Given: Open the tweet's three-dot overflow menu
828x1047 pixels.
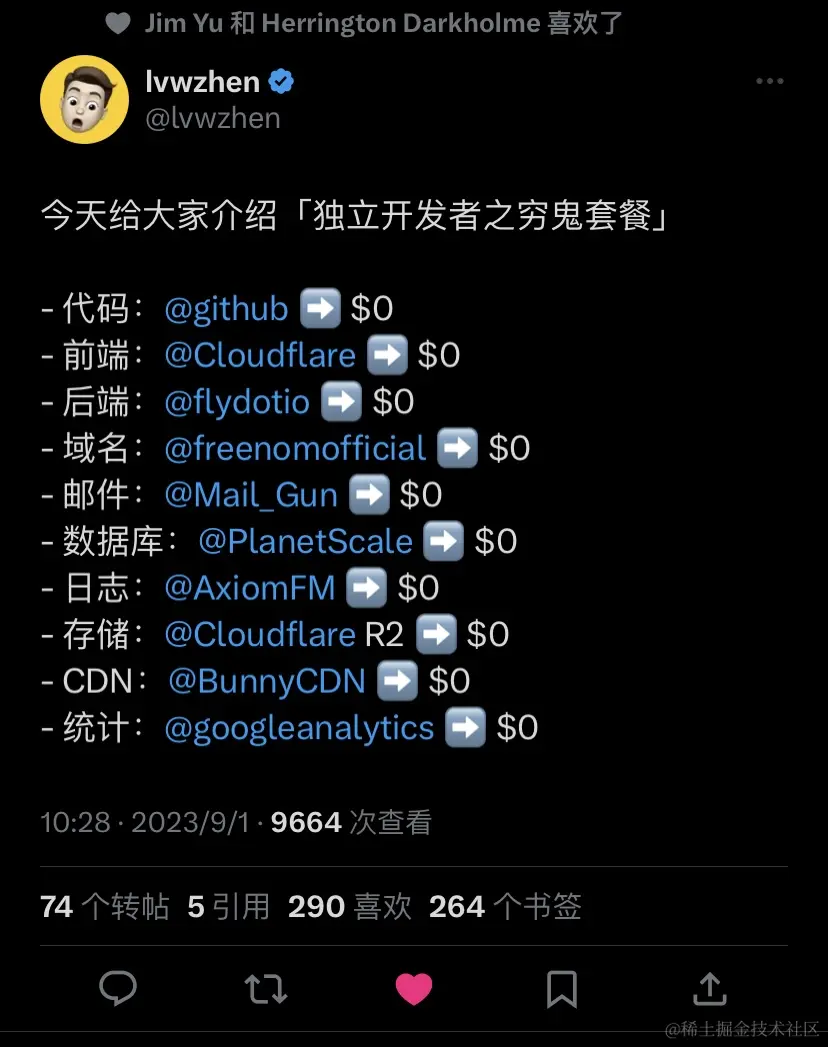Looking at the screenshot, I should (x=769, y=81).
